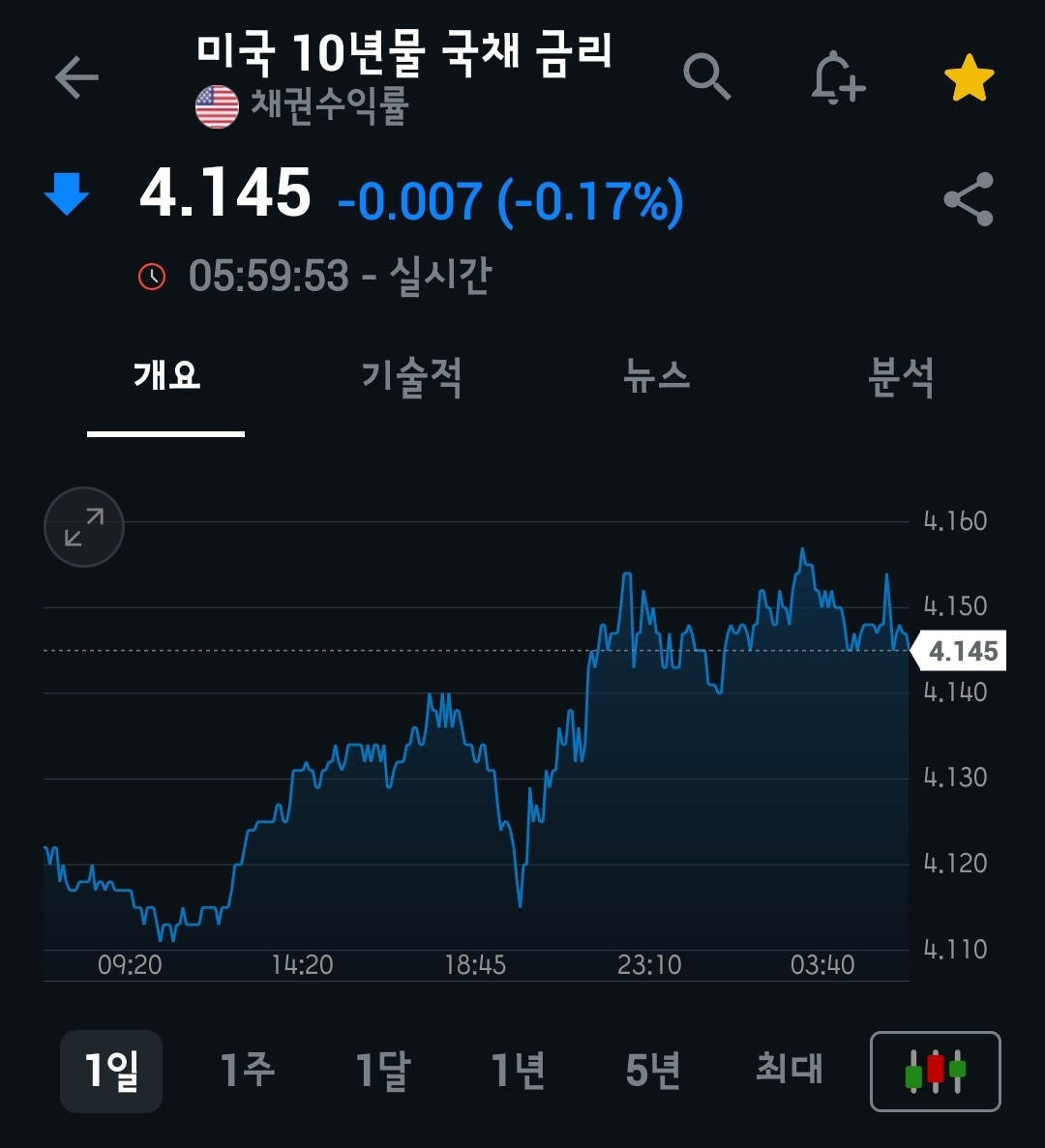
Task: Add a price alert with the bell icon
Action: [837, 77]
